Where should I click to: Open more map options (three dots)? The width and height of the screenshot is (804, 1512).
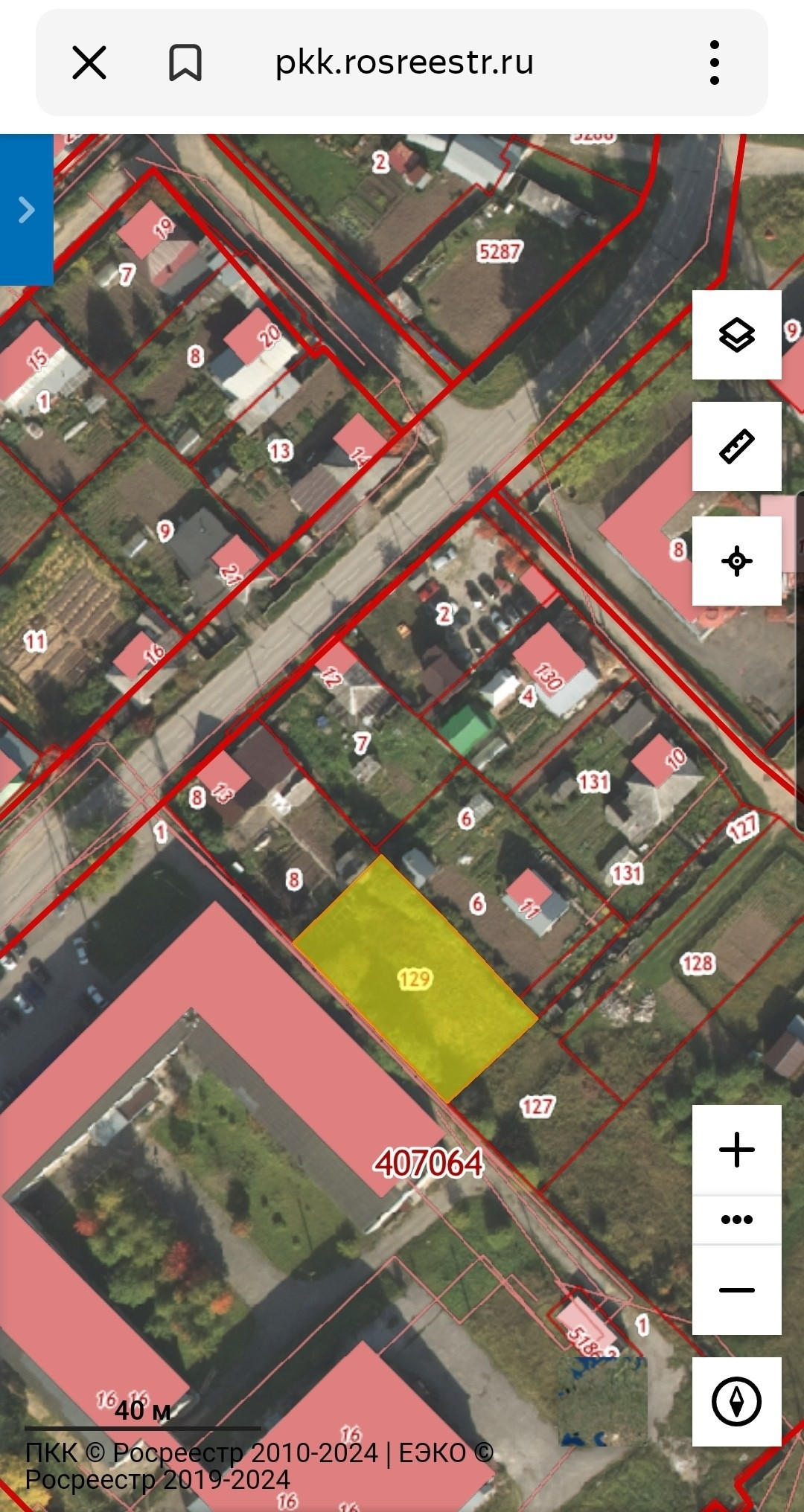[x=736, y=1220]
